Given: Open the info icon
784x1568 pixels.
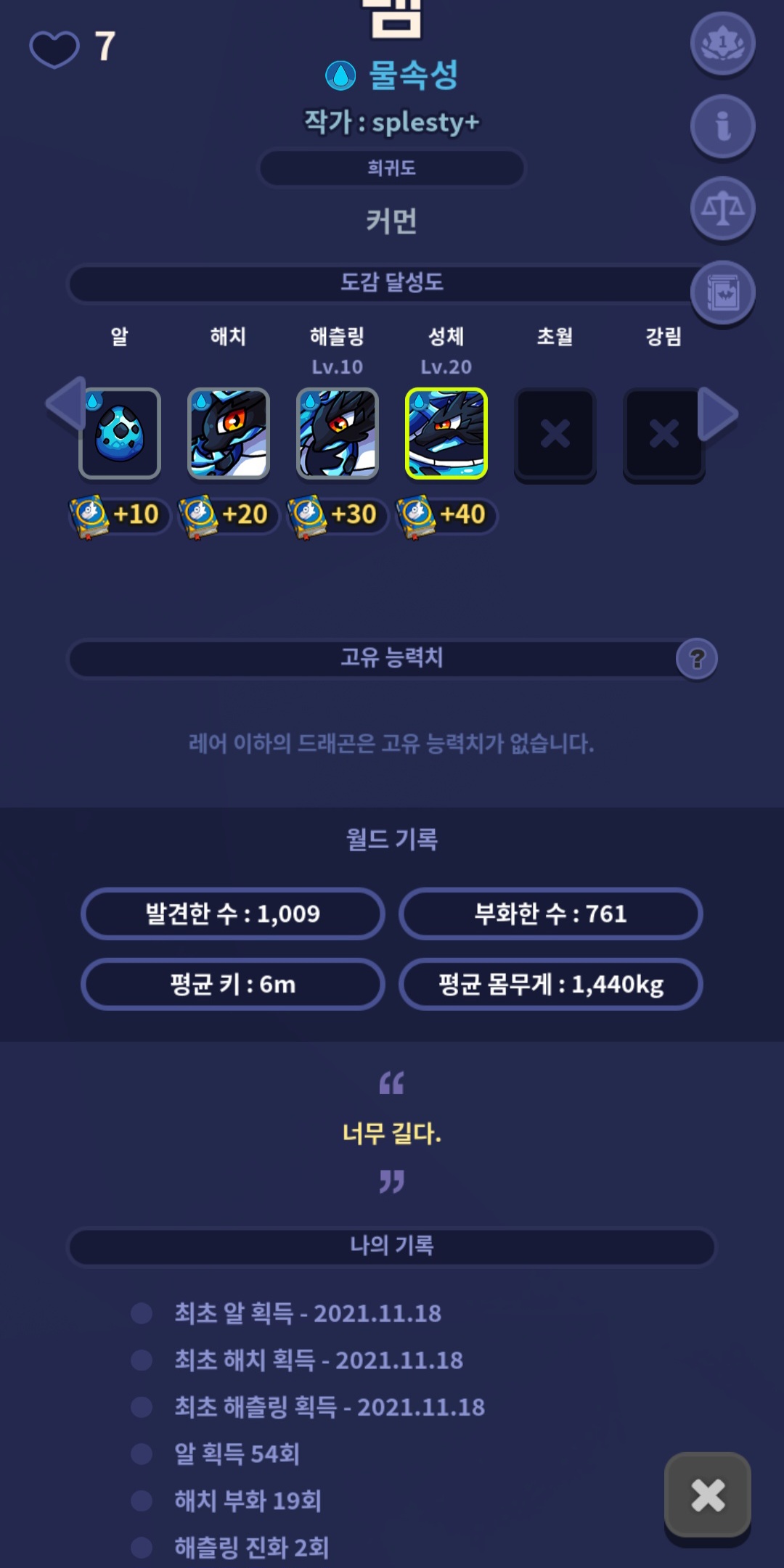Looking at the screenshot, I should 722,126.
